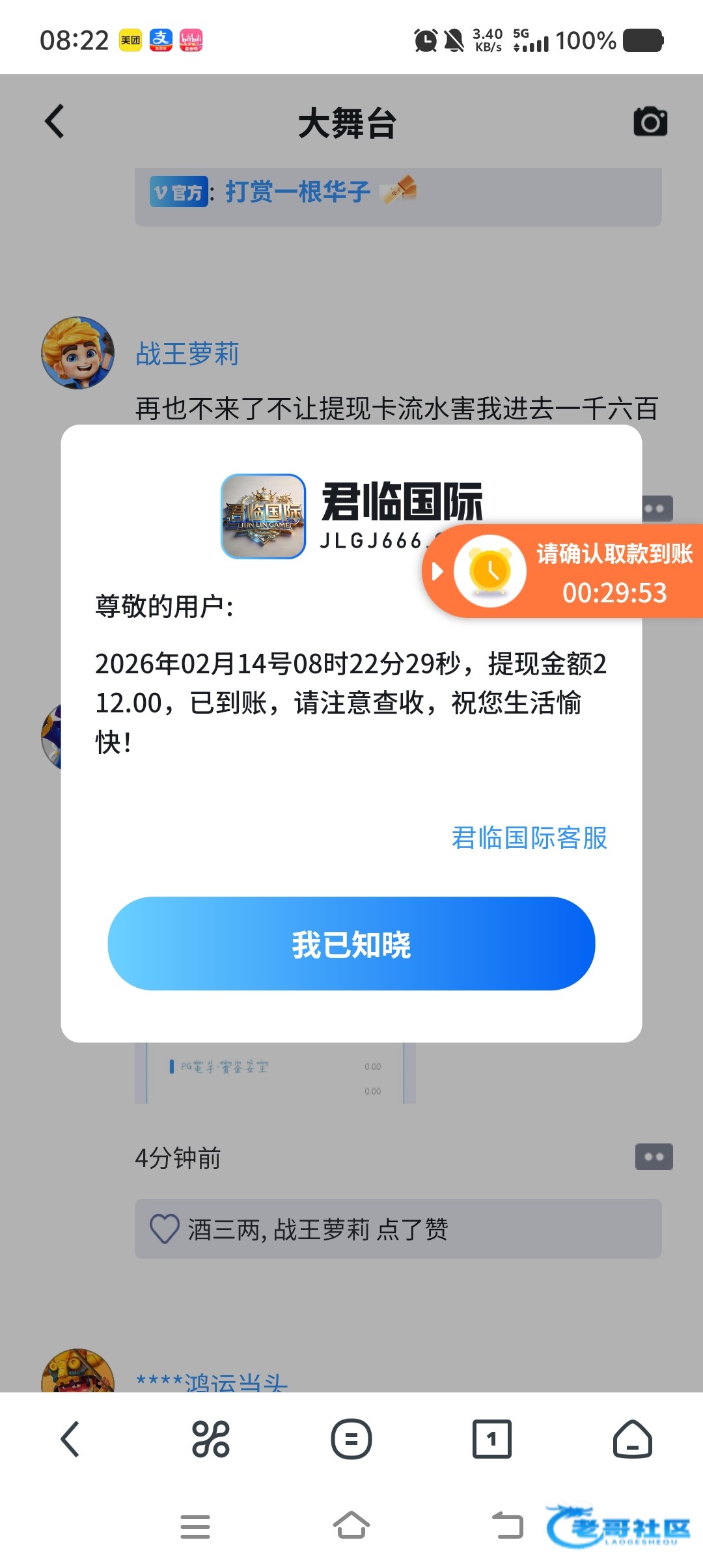Confirm the dialog with 我已知晓
Screen dimensions: 703x1568
click(351, 944)
